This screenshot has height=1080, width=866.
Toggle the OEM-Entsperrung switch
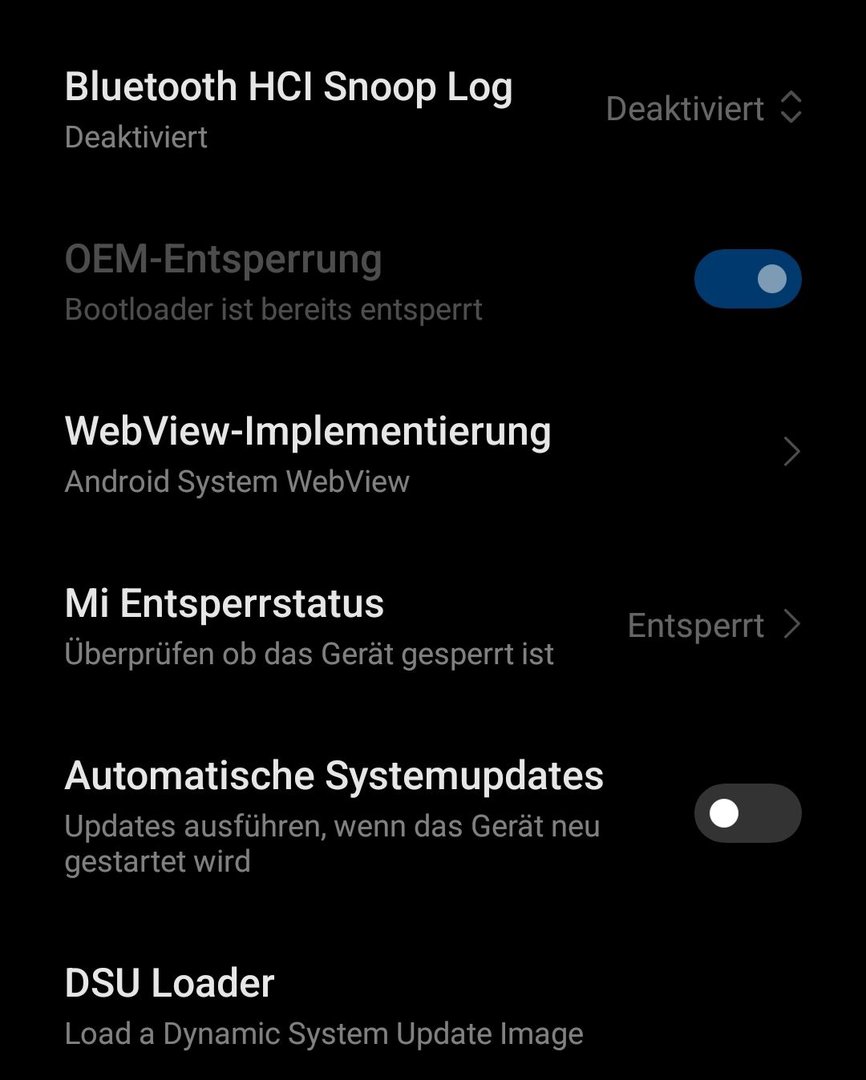point(747,279)
